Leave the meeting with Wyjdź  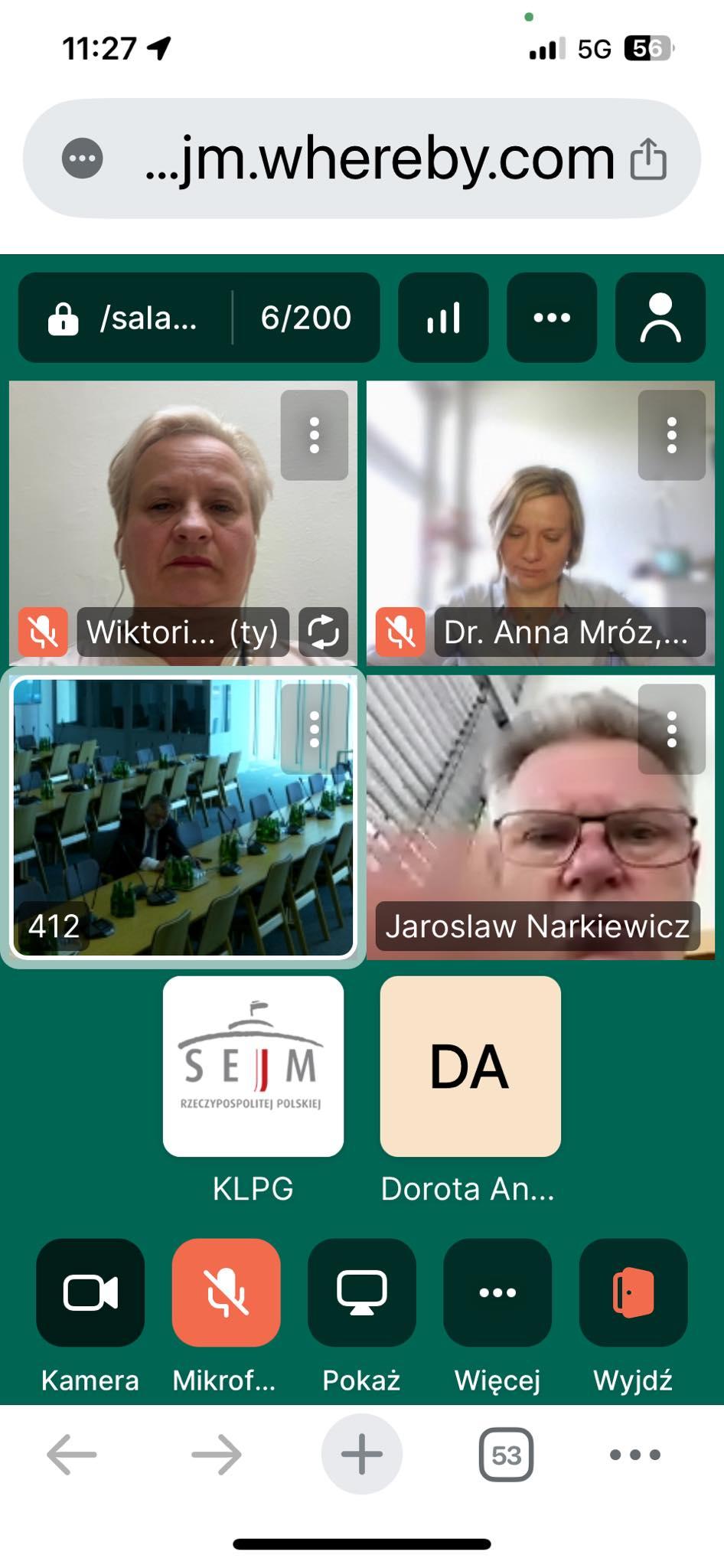[x=633, y=1292]
